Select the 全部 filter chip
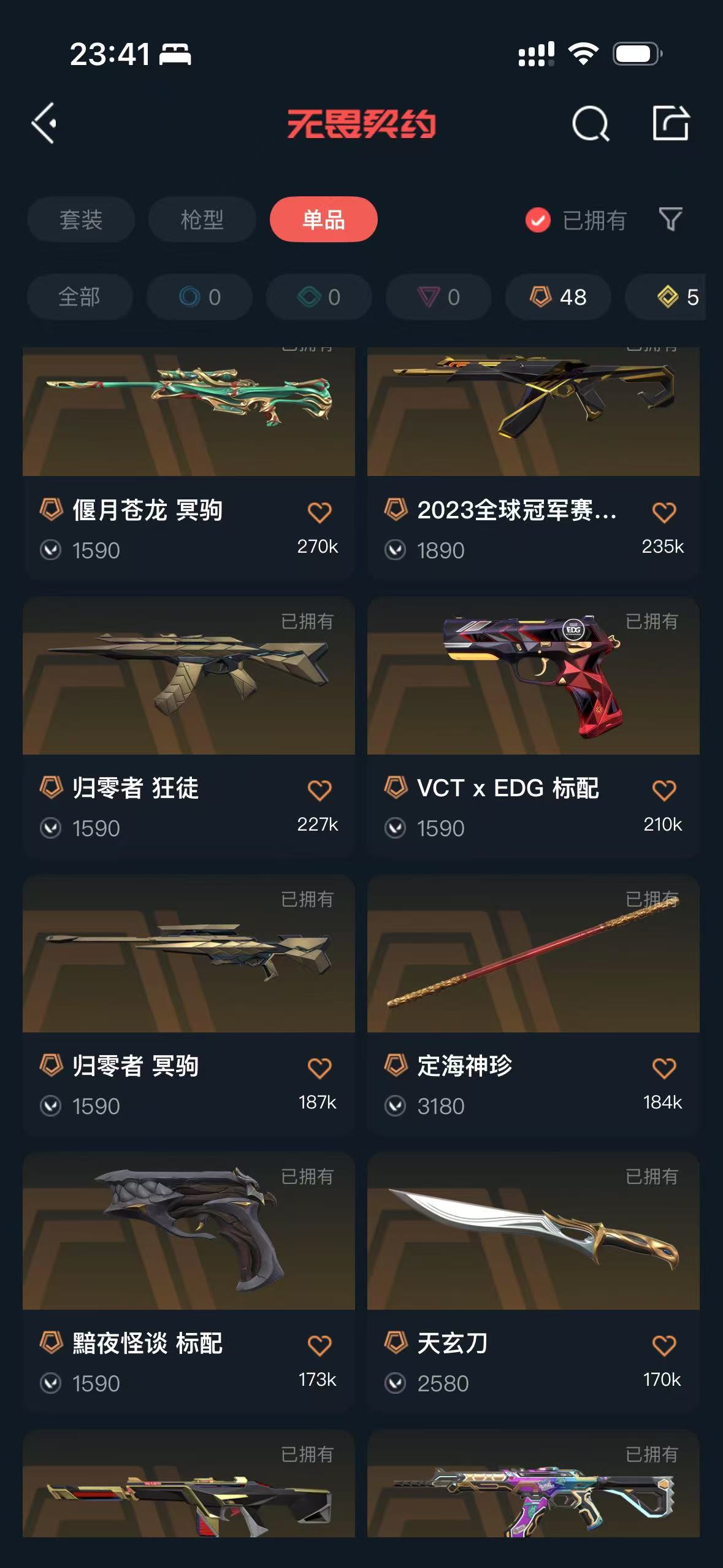The width and height of the screenshot is (723, 1568). pyautogui.click(x=80, y=298)
